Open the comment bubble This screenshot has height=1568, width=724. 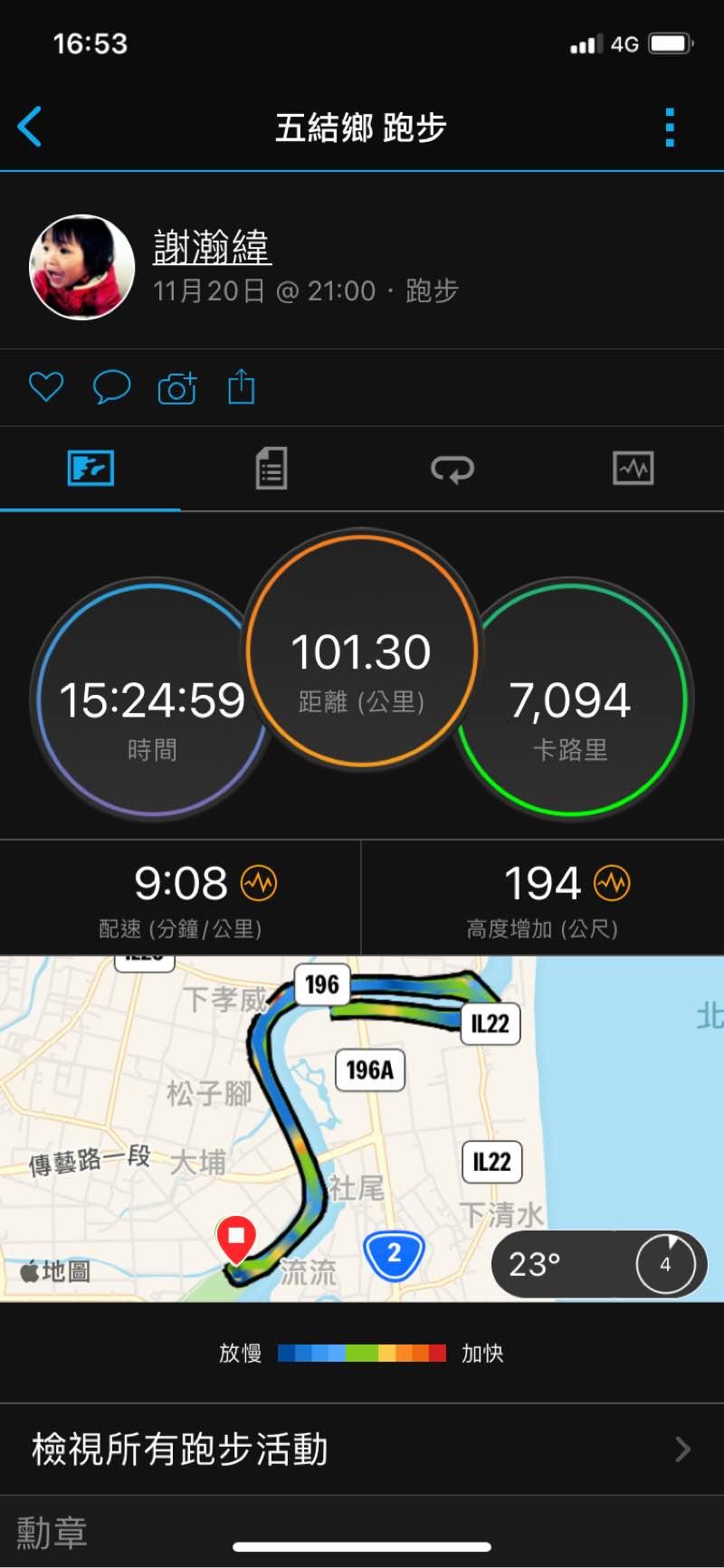coord(111,387)
